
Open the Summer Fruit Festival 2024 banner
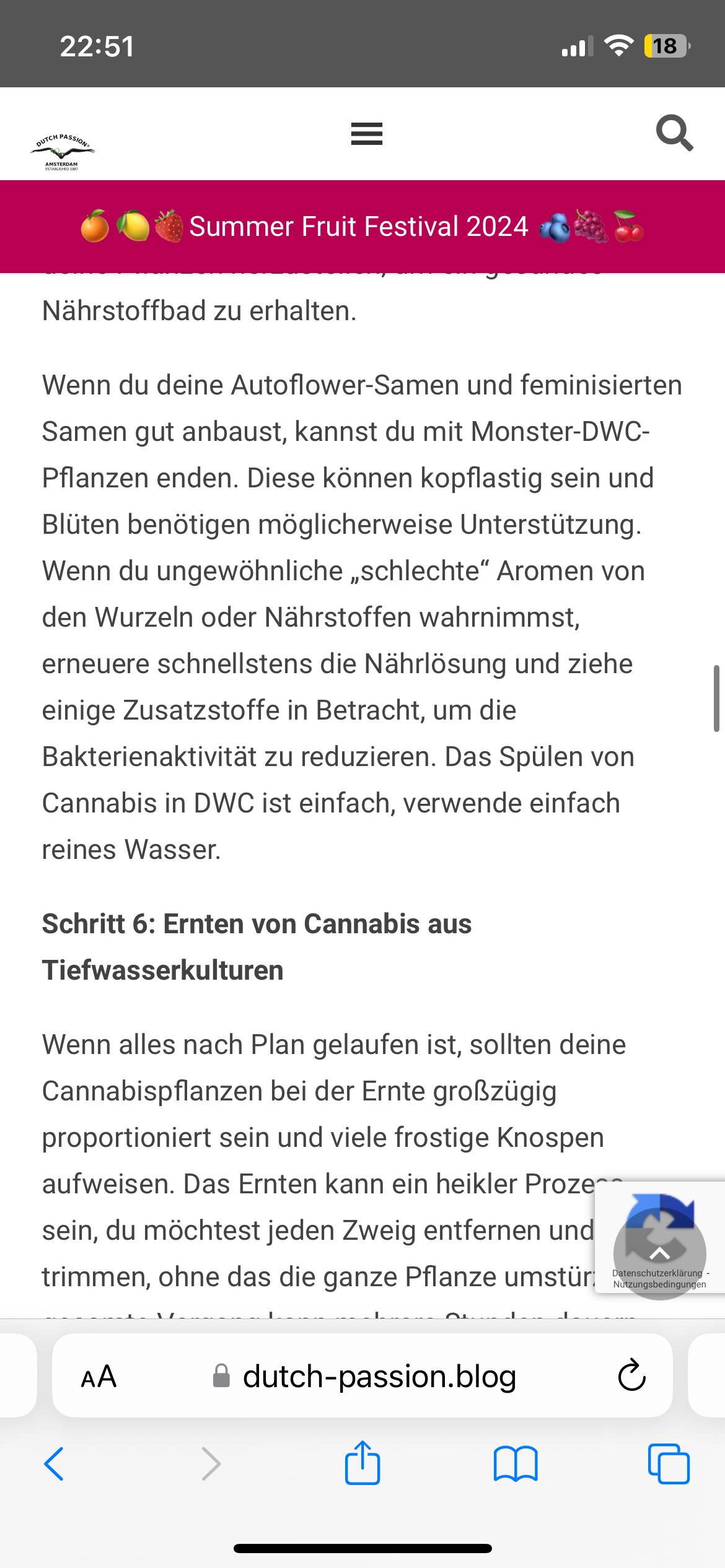pos(362,227)
